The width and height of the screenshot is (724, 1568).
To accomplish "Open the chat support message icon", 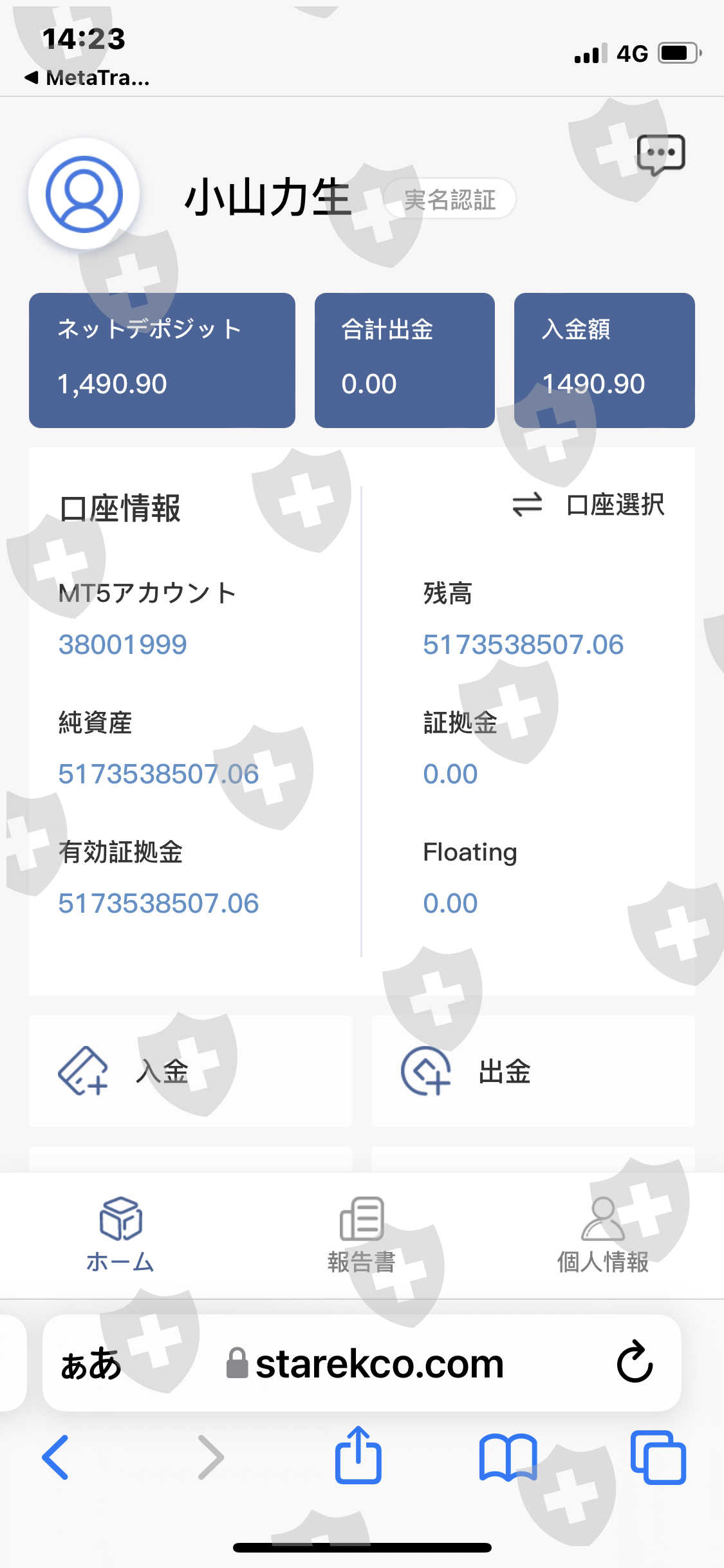I will tap(660, 154).
